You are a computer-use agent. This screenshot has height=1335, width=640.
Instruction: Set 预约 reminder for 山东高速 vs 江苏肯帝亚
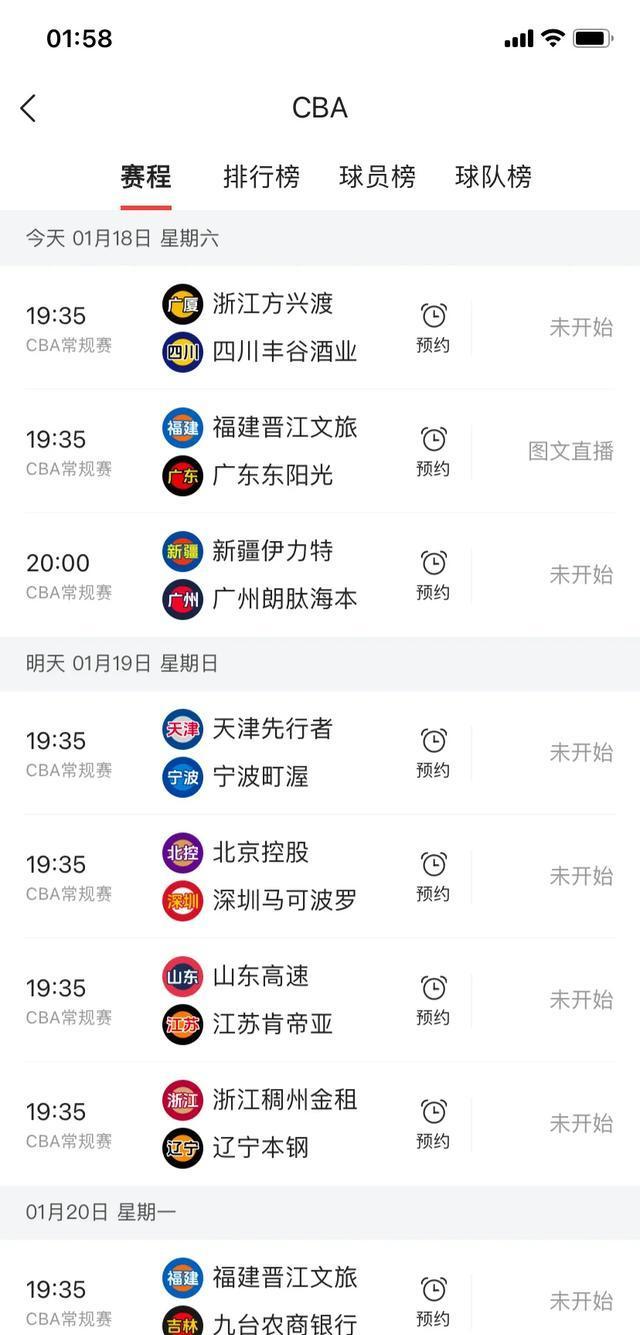(x=433, y=1000)
